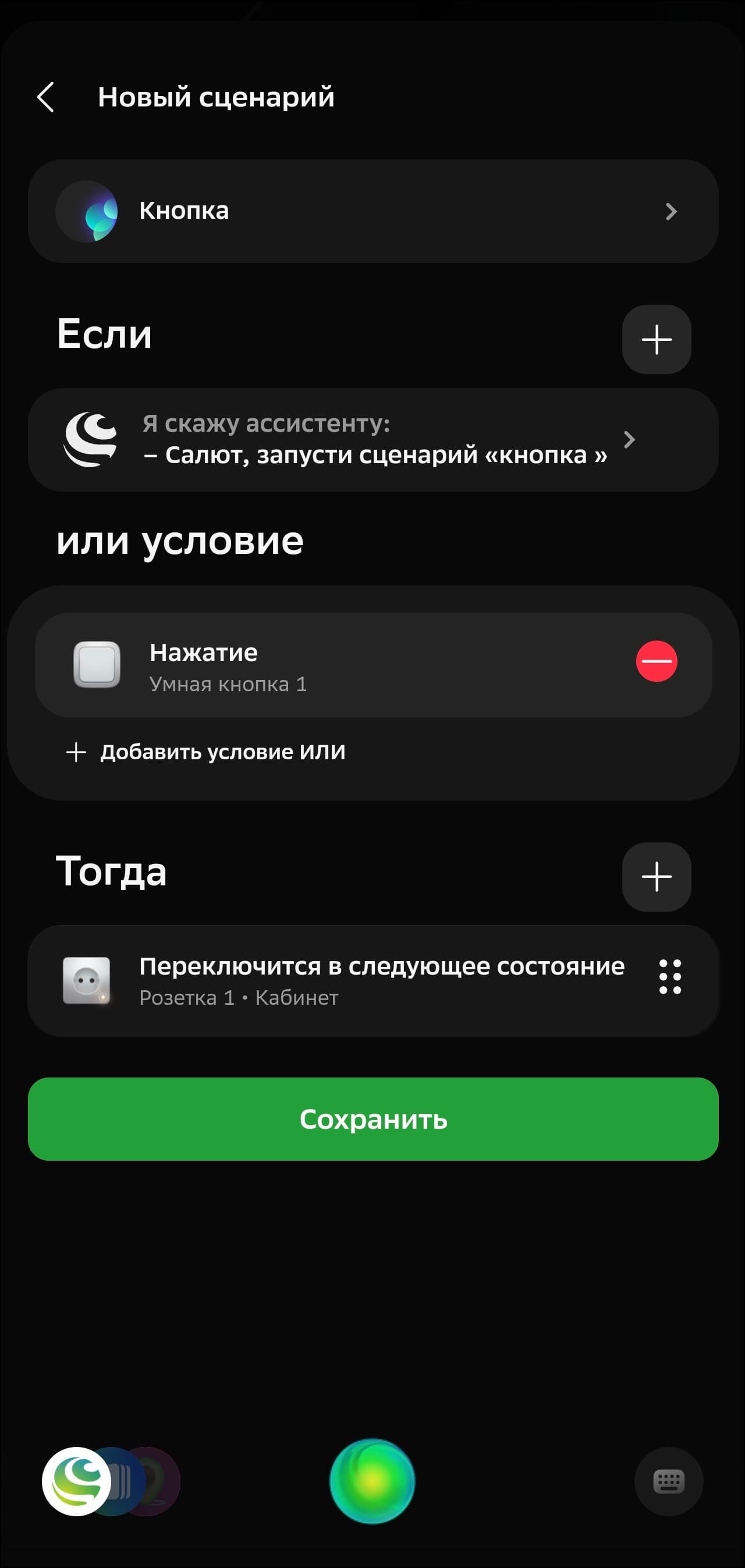Image resolution: width=745 pixels, height=1568 pixels.
Task: Add a new action next to Тогда
Action: 656,877
